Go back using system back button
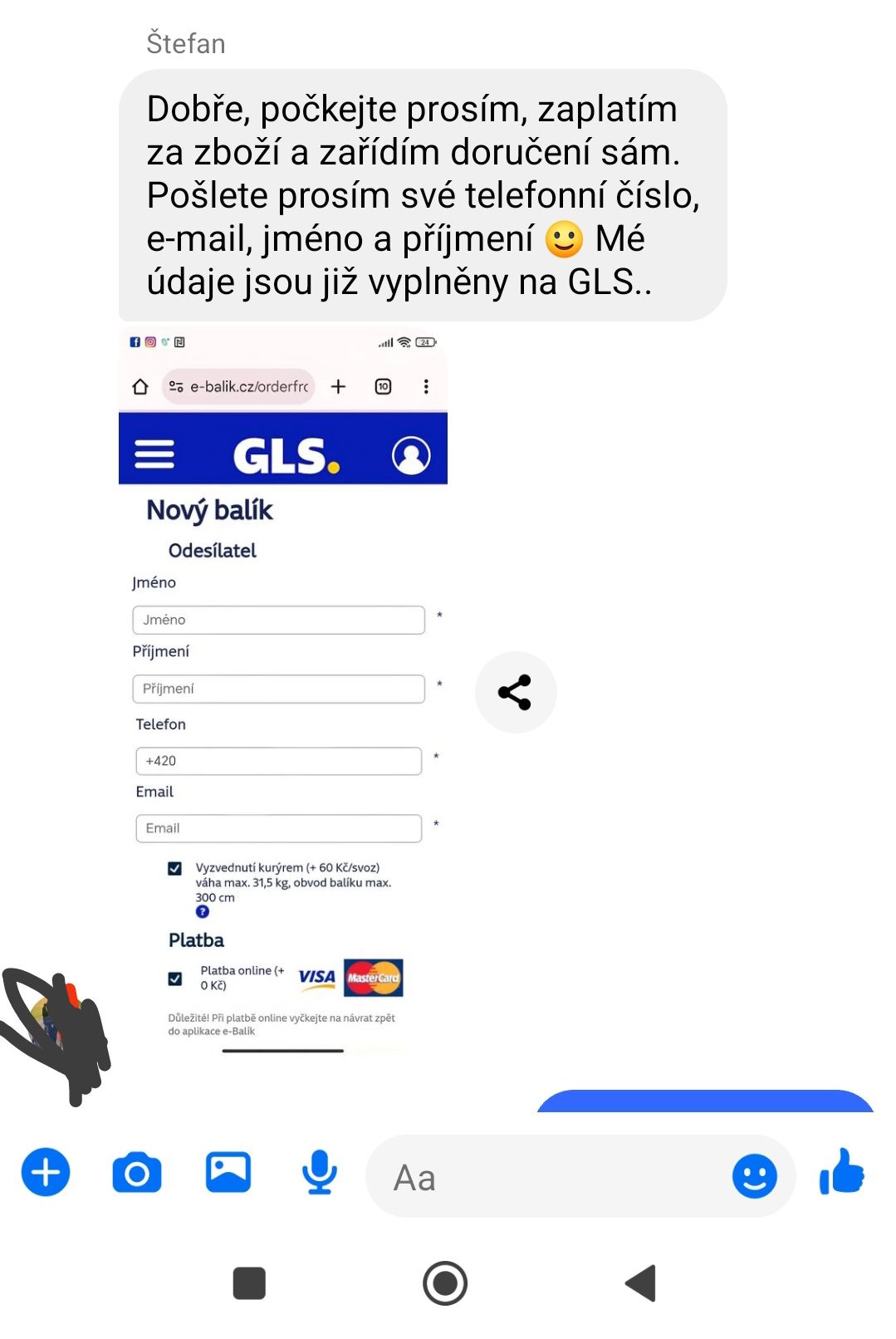 [x=641, y=1283]
